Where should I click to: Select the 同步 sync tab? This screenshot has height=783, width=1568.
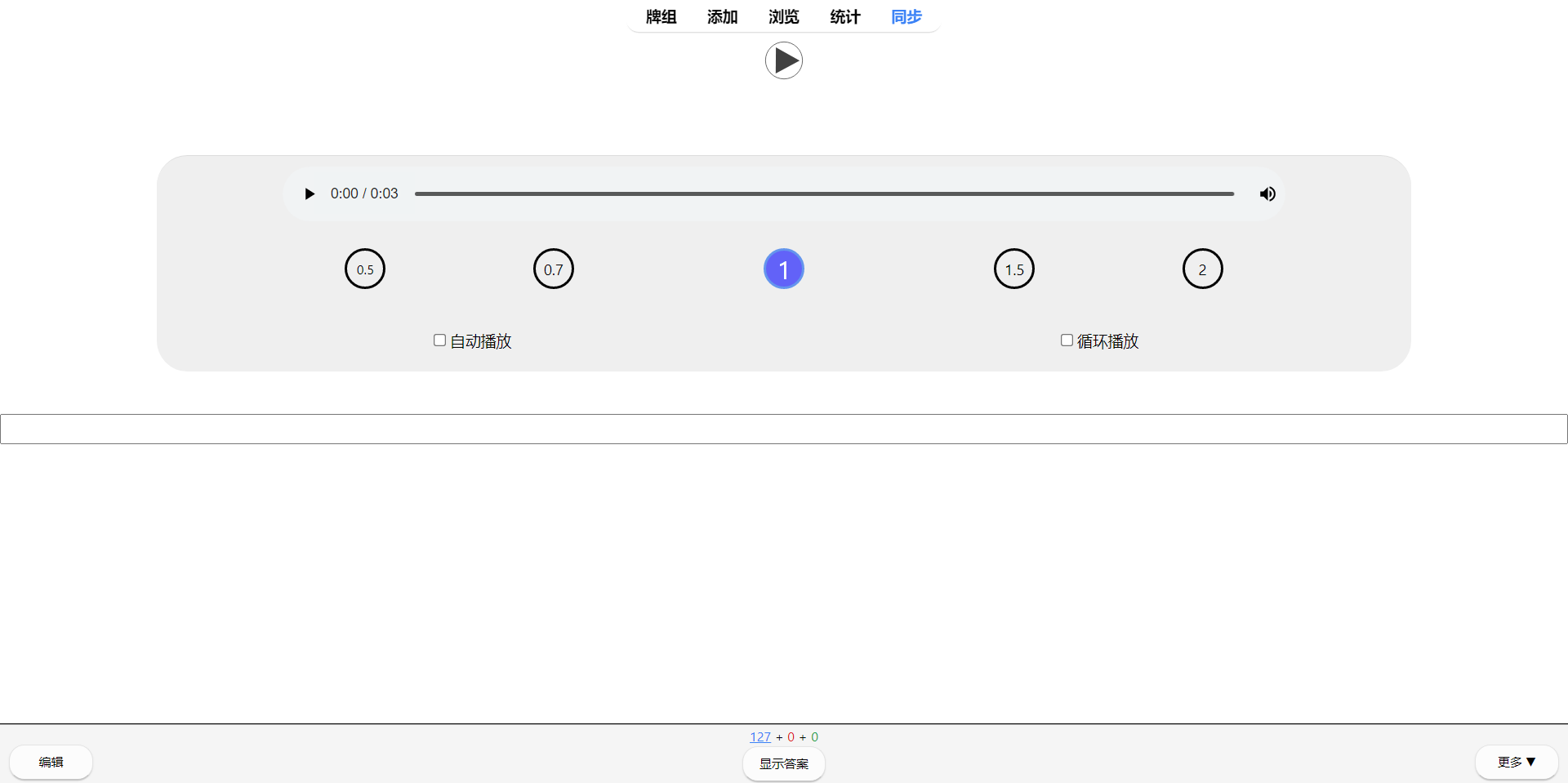[x=906, y=17]
